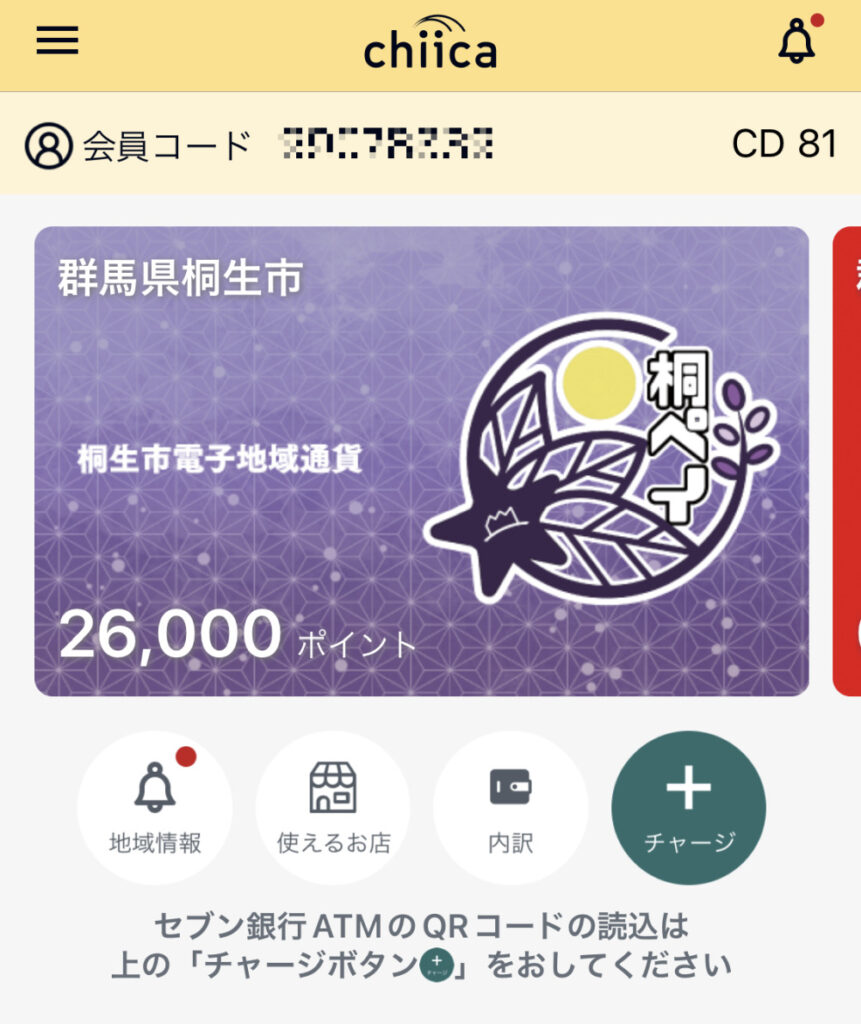Open 内訳 balance breakdown

[x=511, y=808]
